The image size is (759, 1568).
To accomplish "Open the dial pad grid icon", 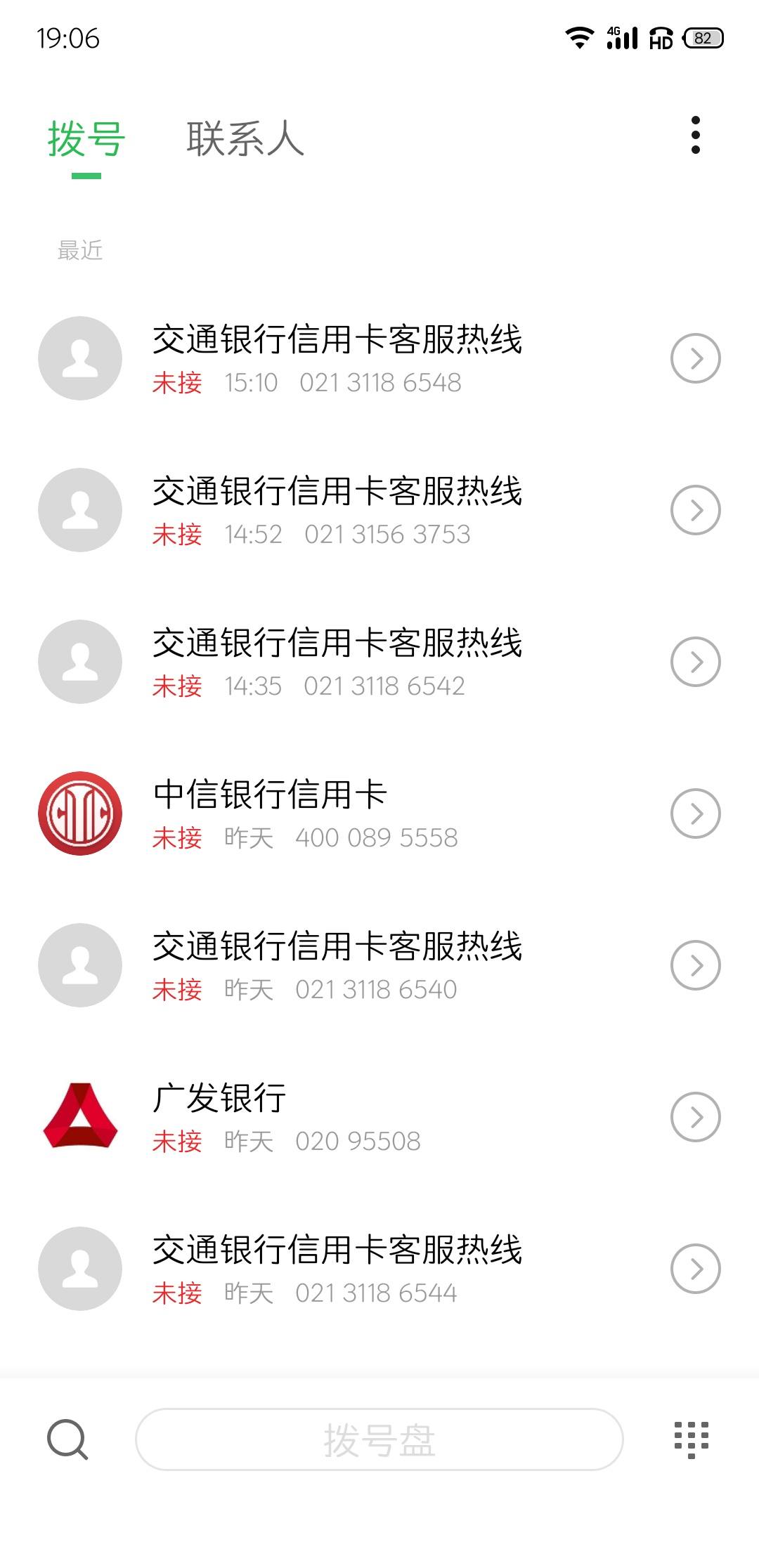I will tap(692, 1439).
